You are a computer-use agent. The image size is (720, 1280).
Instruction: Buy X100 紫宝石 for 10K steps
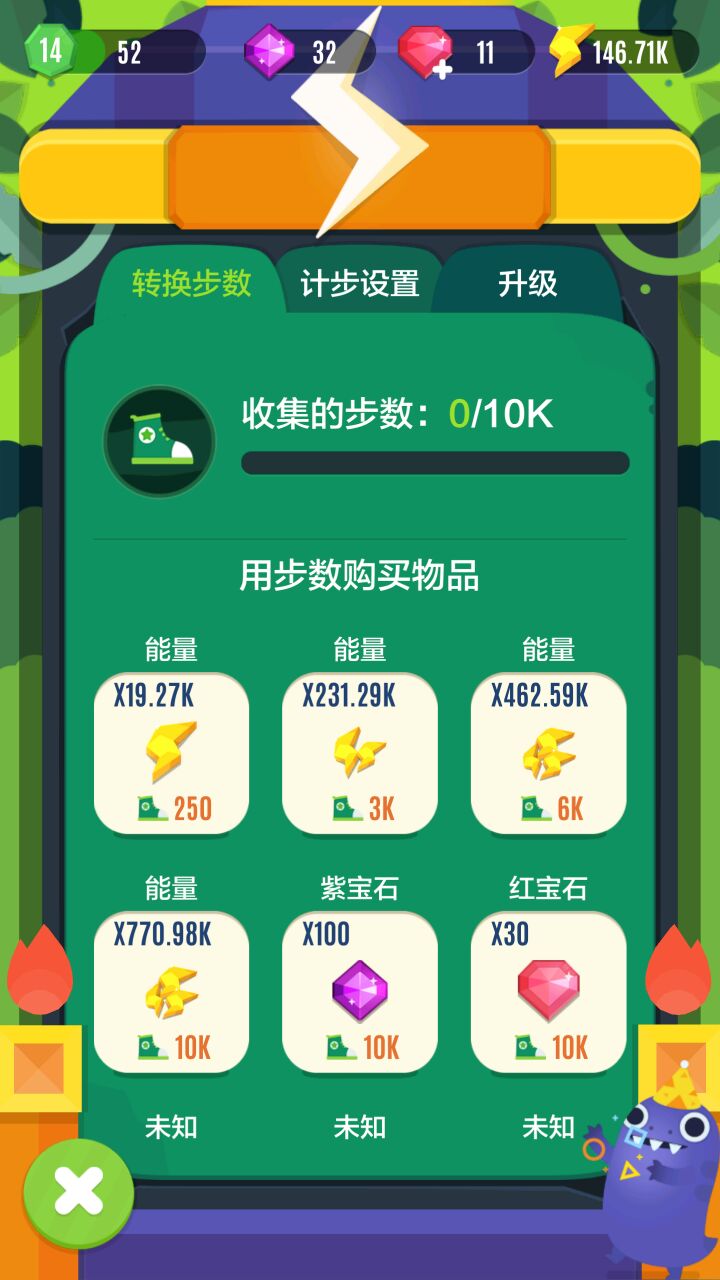click(360, 992)
